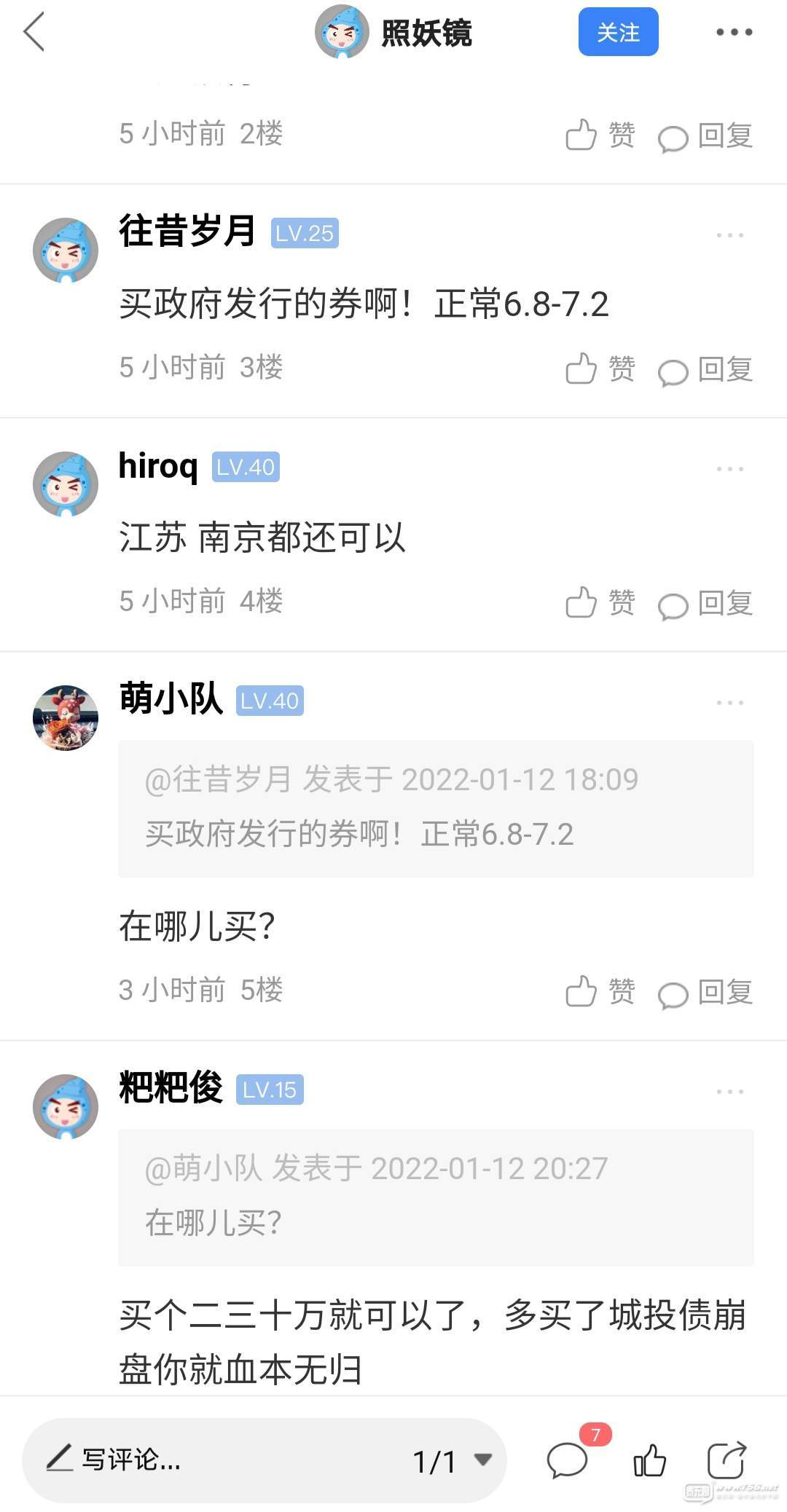View 萌小队's profile avatar

(x=66, y=717)
